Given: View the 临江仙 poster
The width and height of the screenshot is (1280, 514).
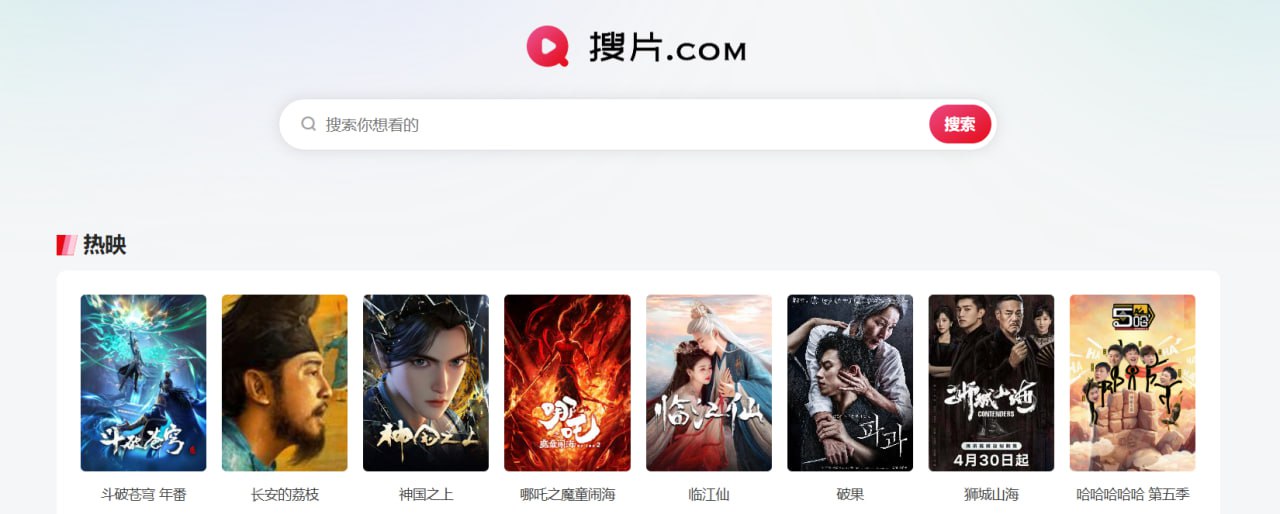Looking at the screenshot, I should pos(708,383).
